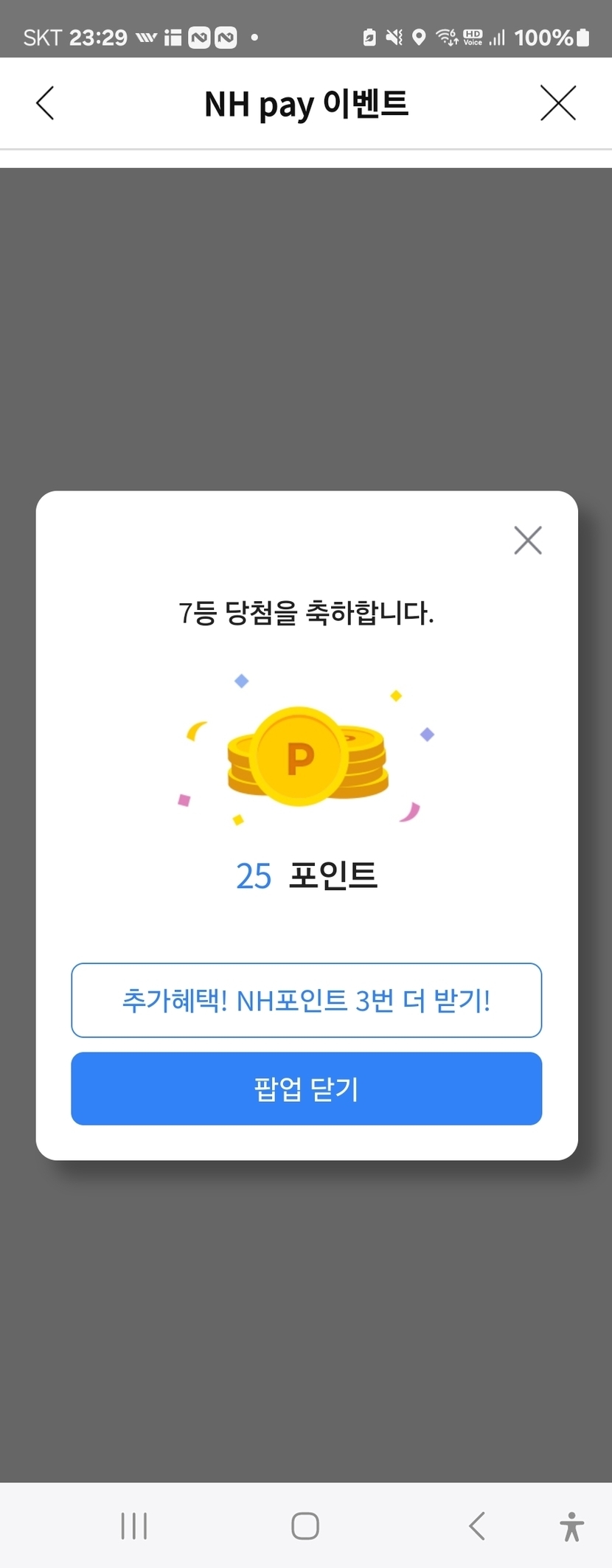Open the accessibility shortcut
Screen dimensions: 612x1568
[x=571, y=1526]
